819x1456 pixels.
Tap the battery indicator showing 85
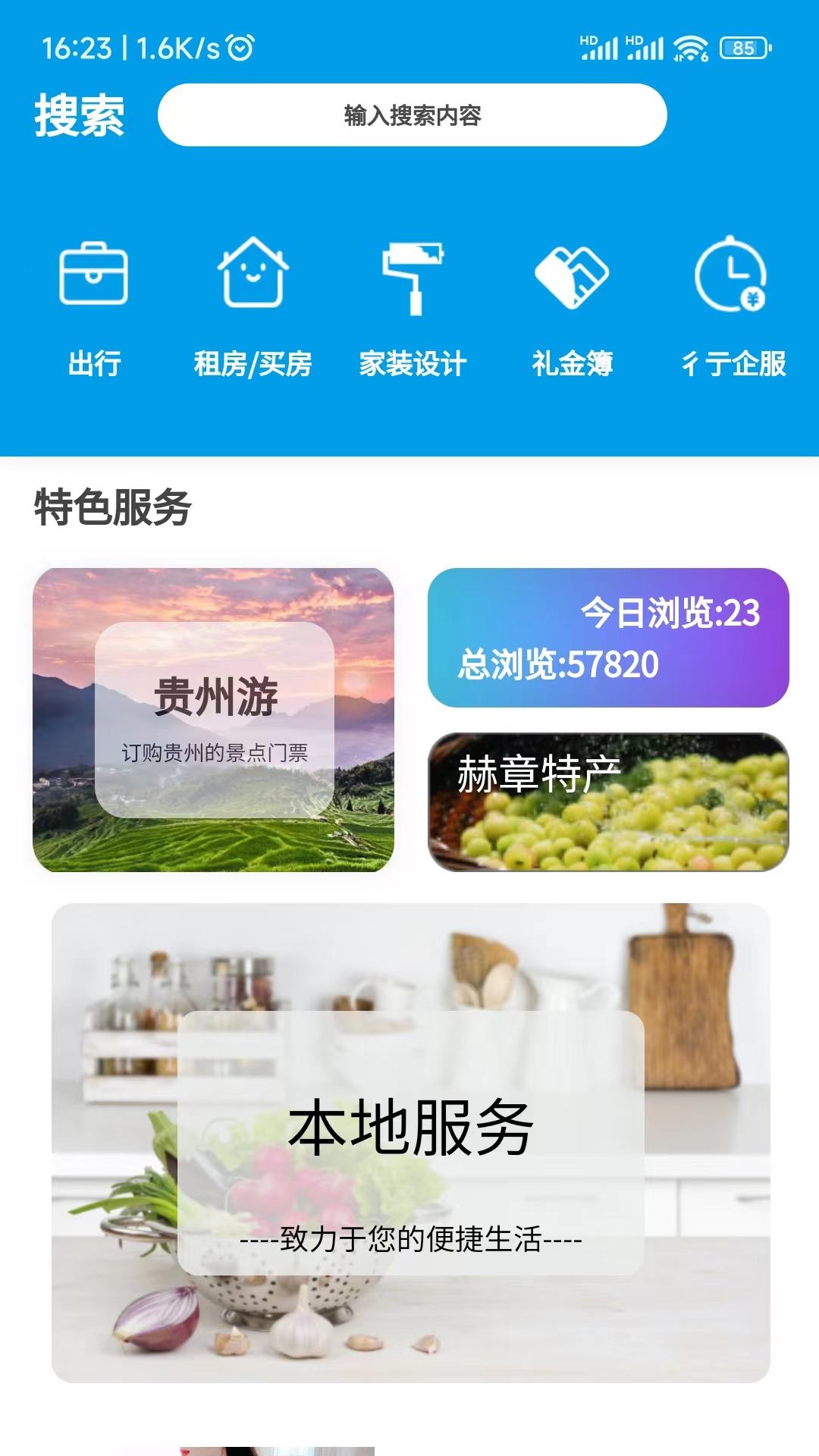pos(744,47)
